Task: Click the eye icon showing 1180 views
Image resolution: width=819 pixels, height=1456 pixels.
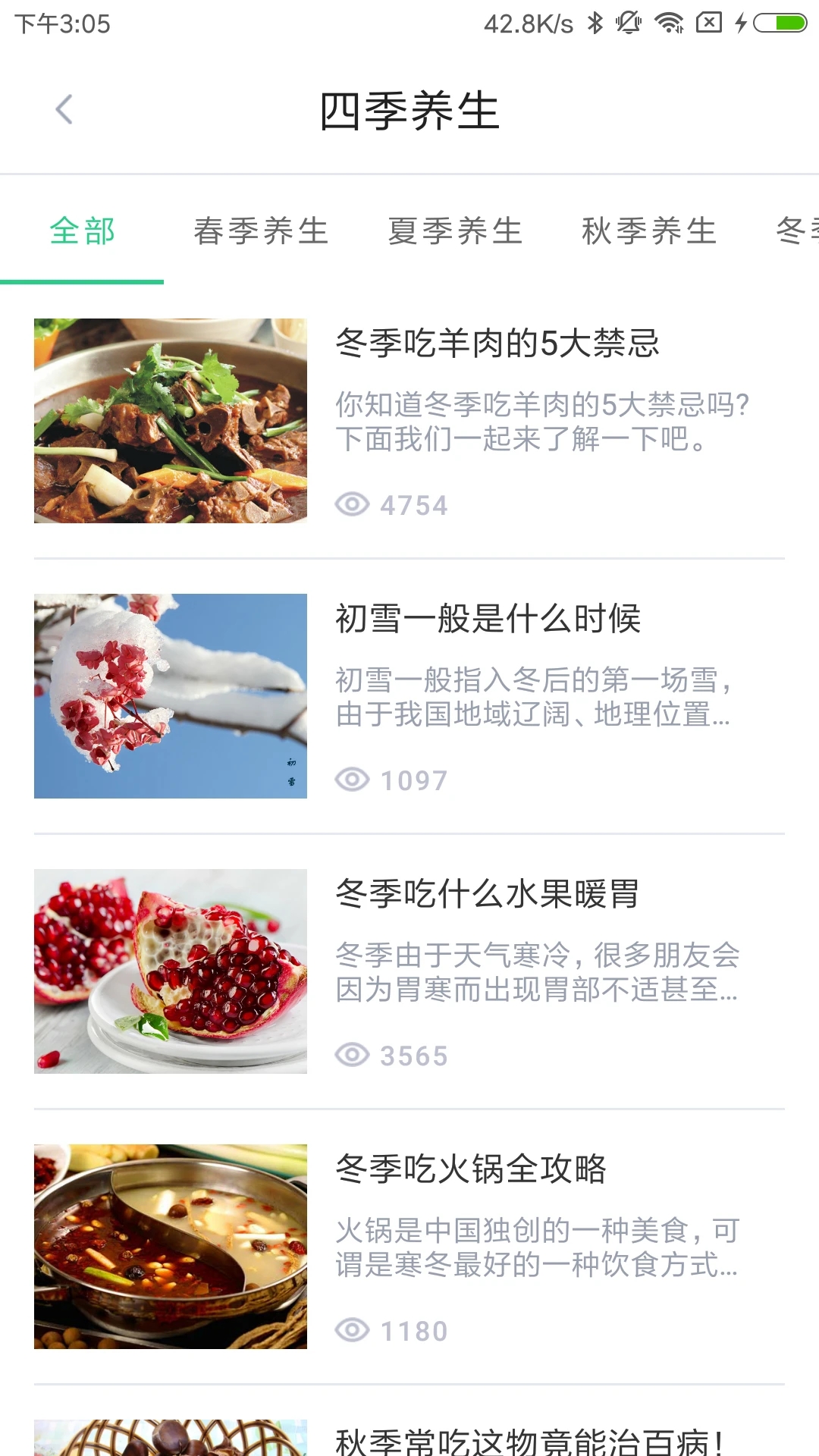Action: tap(353, 1331)
